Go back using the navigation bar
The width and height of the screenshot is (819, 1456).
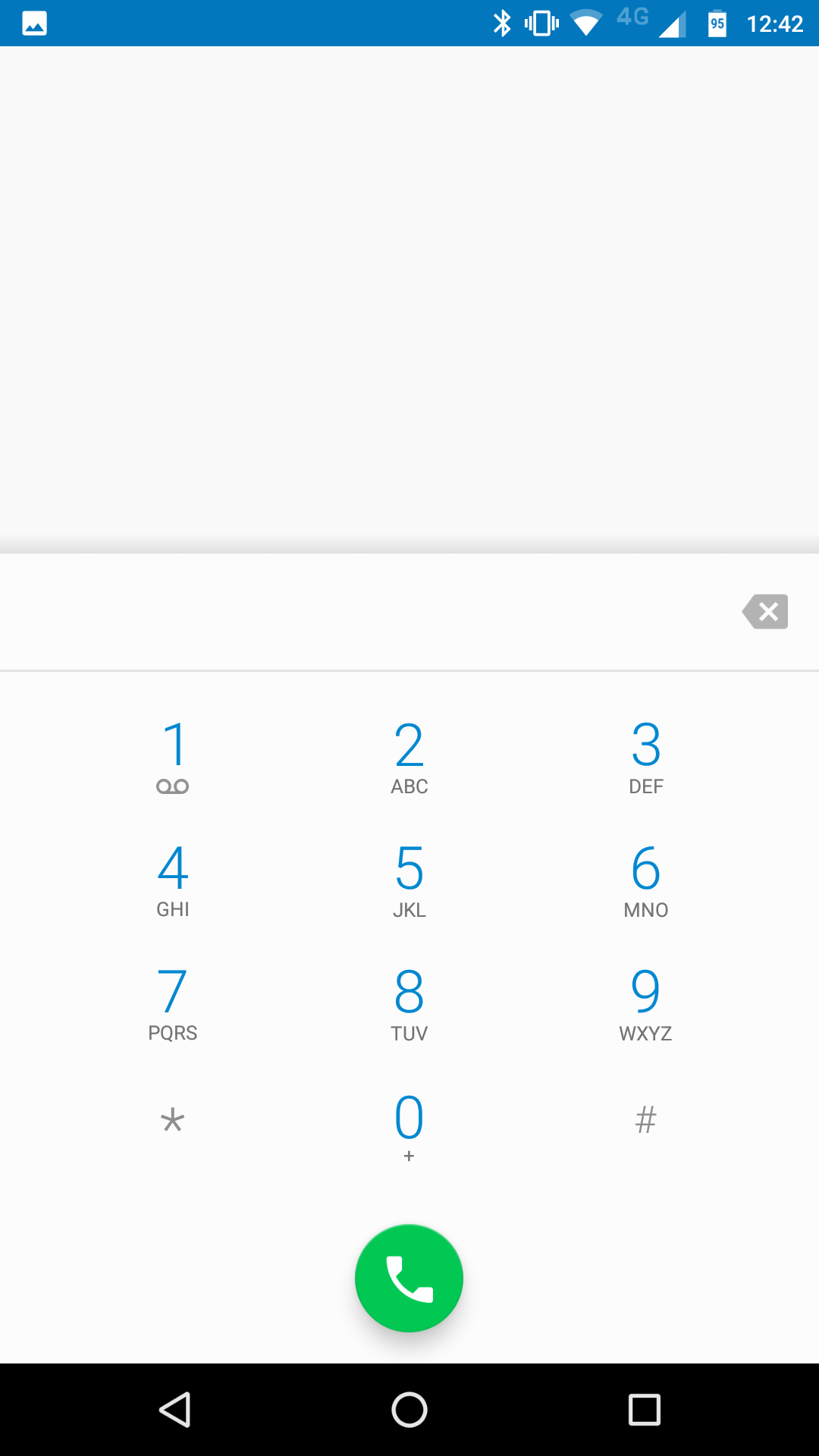click(174, 1410)
